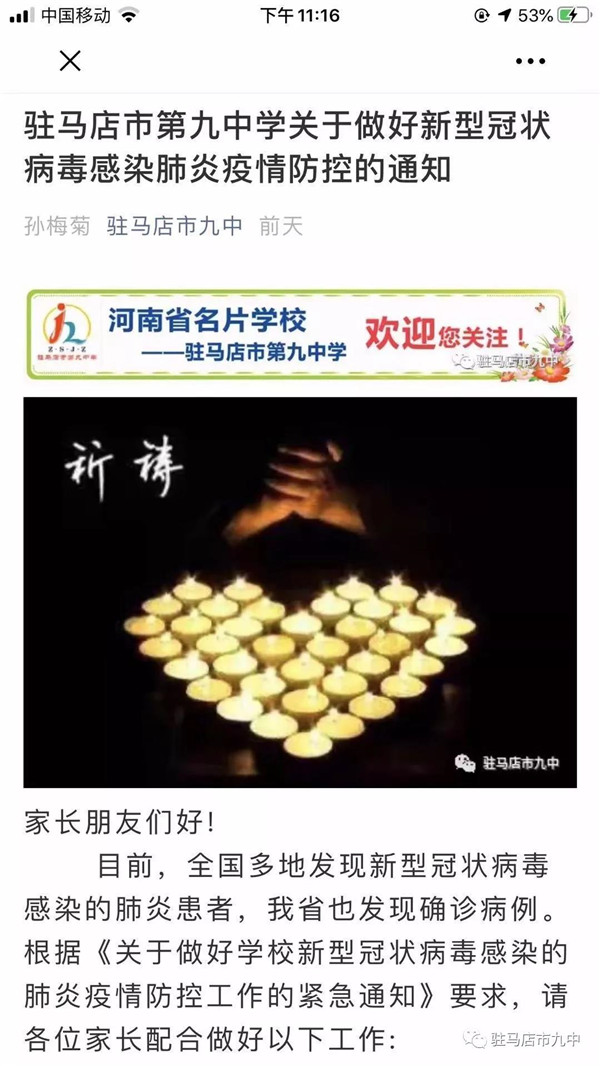Viewport: 600px width, 1066px height.
Task: Open the 河南省名片学校 welcome banner image
Action: (x=300, y=336)
